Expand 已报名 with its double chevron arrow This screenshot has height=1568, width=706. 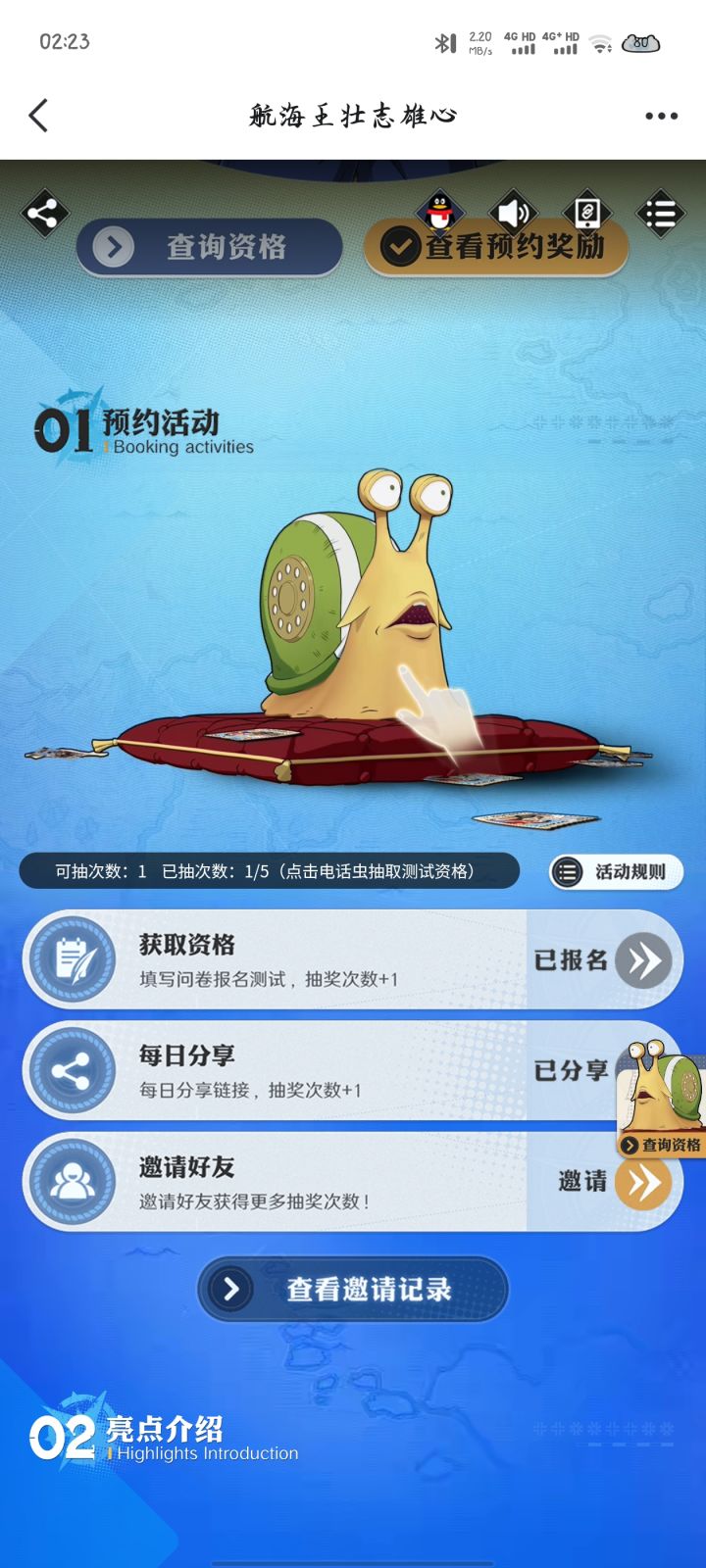(x=644, y=960)
